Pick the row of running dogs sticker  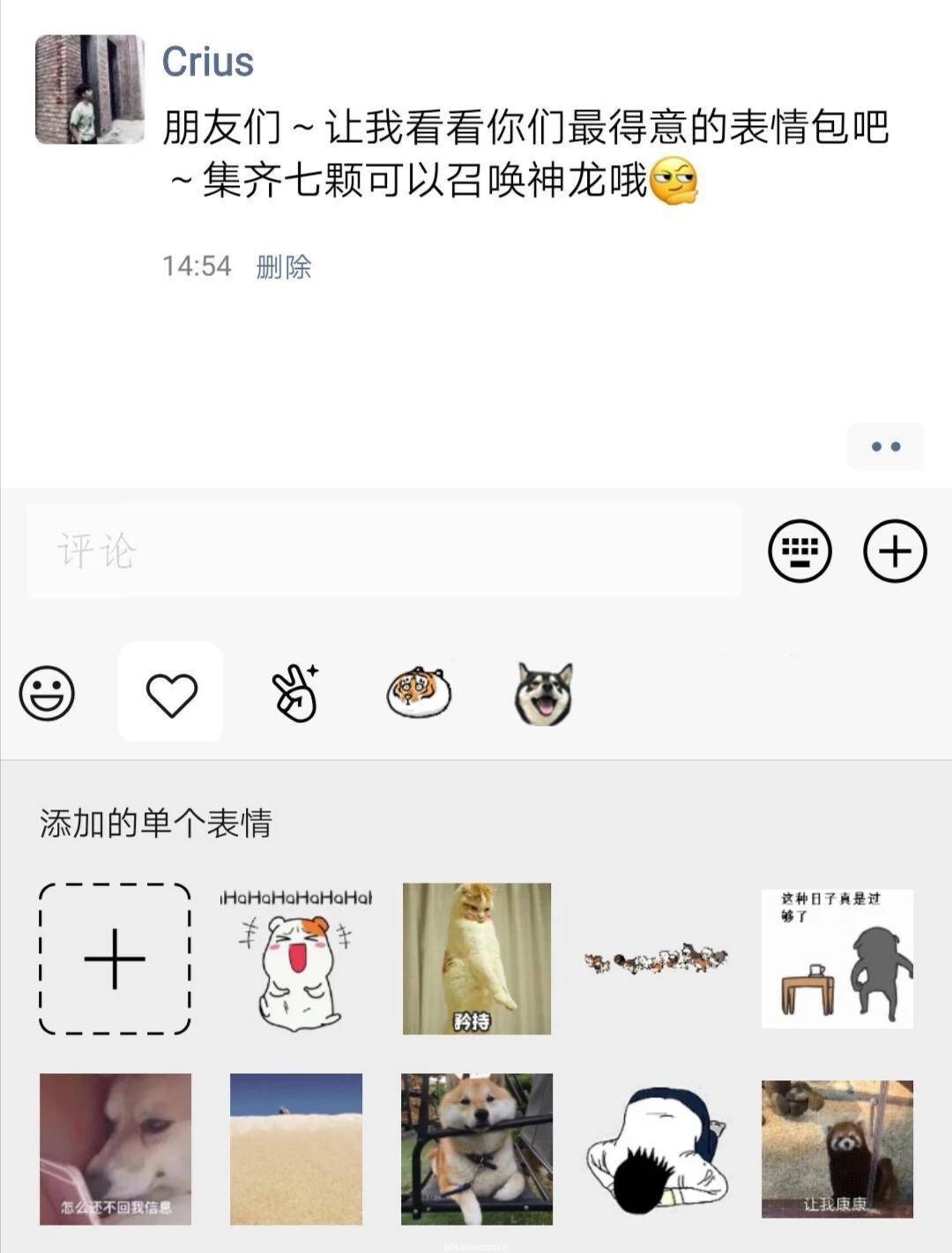(x=657, y=958)
